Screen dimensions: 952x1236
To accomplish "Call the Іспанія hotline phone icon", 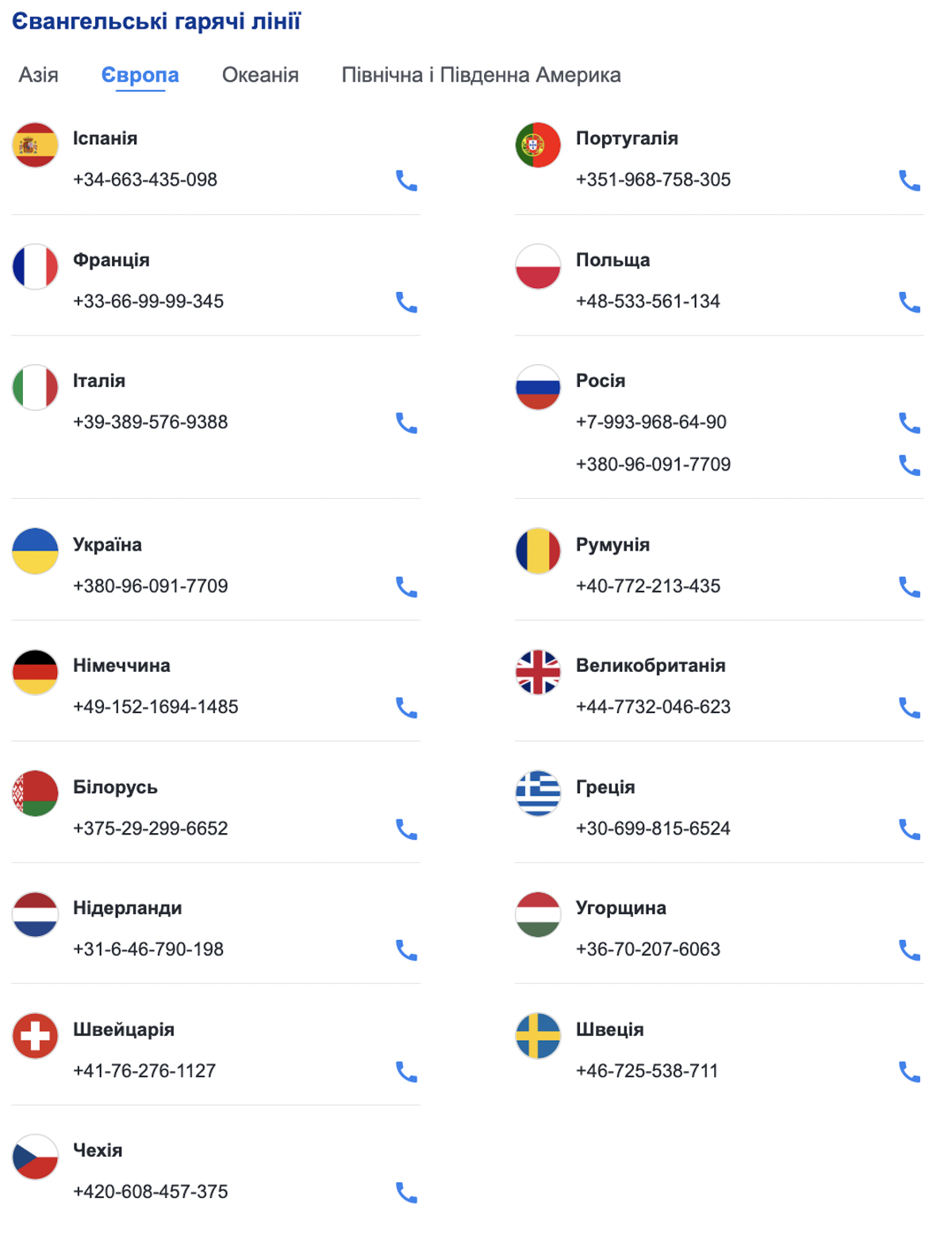I will [x=406, y=181].
